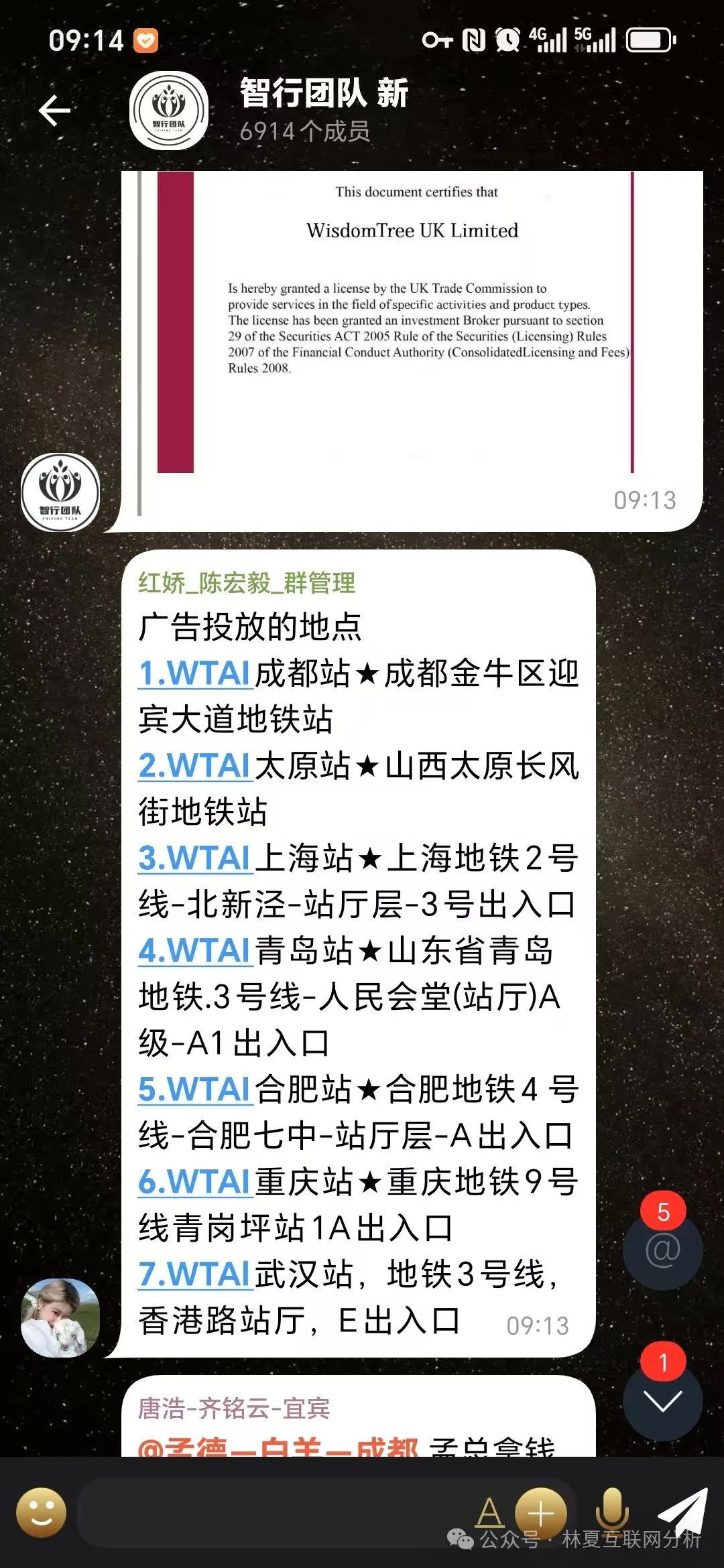Open the 1.WTAI link for 成都站

(x=194, y=673)
